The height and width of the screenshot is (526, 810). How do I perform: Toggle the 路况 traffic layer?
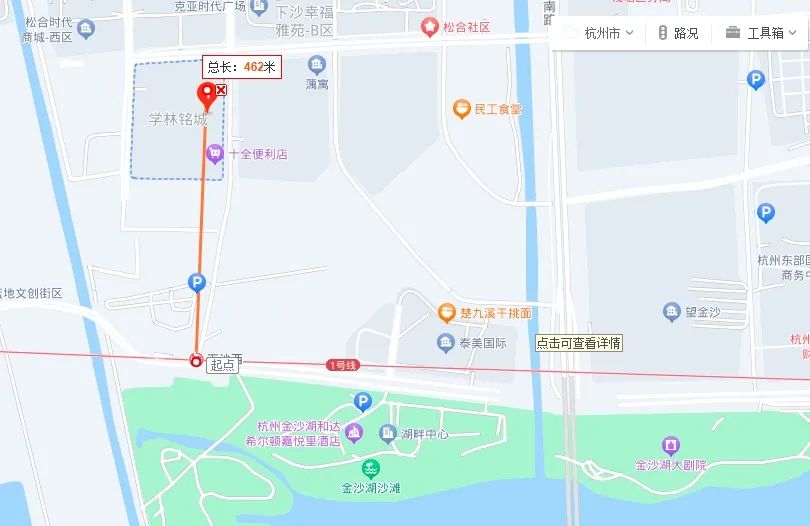(678, 33)
